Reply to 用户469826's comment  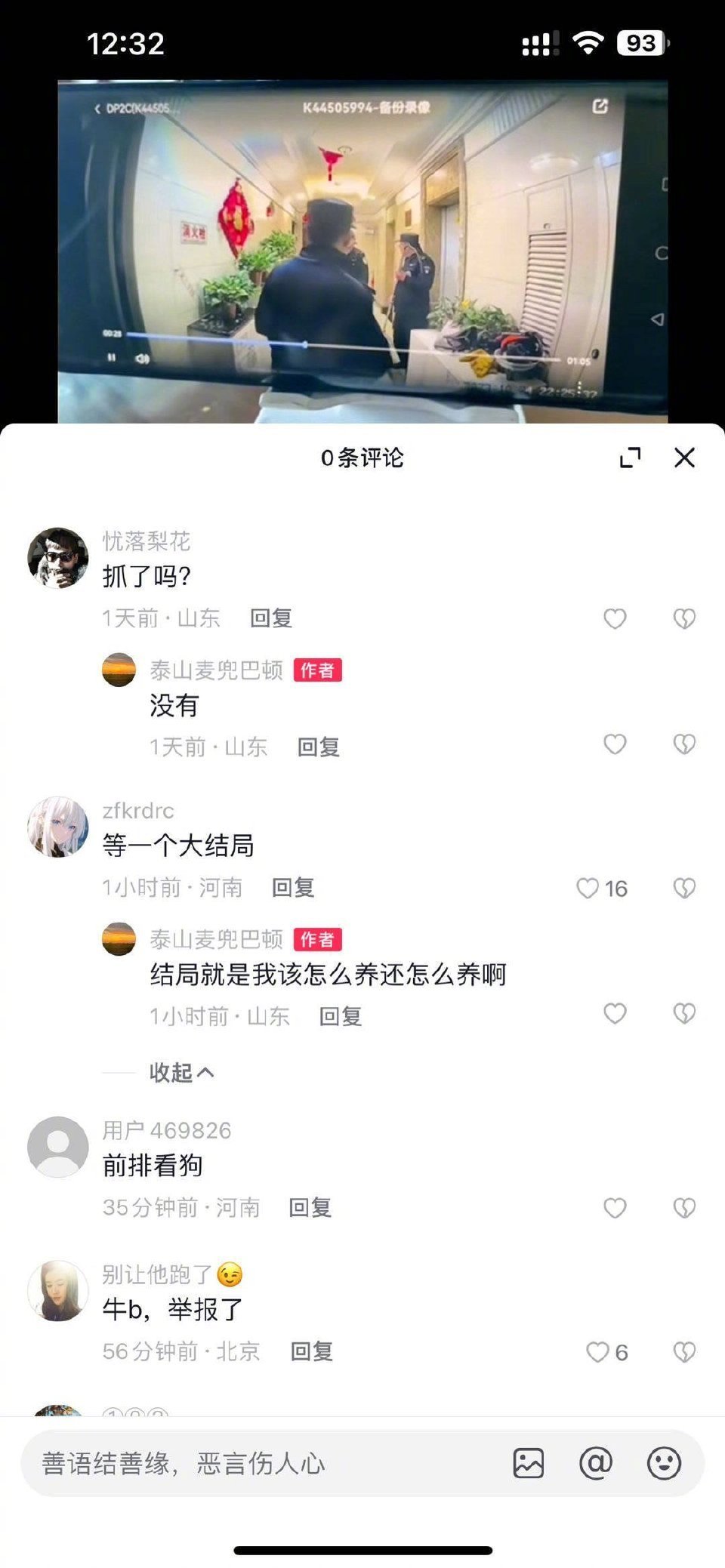click(x=310, y=1208)
